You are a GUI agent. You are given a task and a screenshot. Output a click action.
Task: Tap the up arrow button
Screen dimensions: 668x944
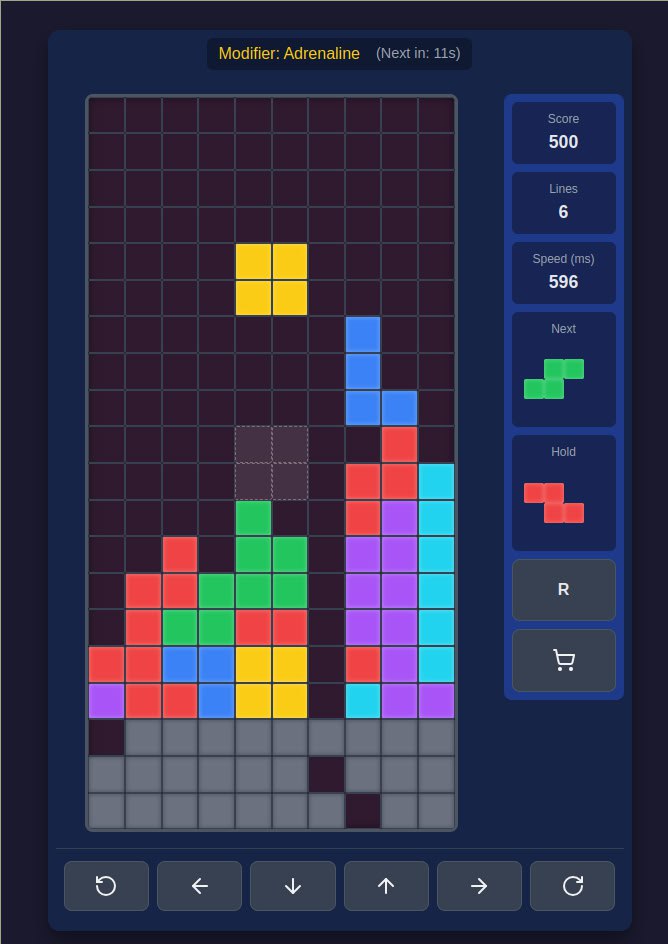[x=386, y=886]
